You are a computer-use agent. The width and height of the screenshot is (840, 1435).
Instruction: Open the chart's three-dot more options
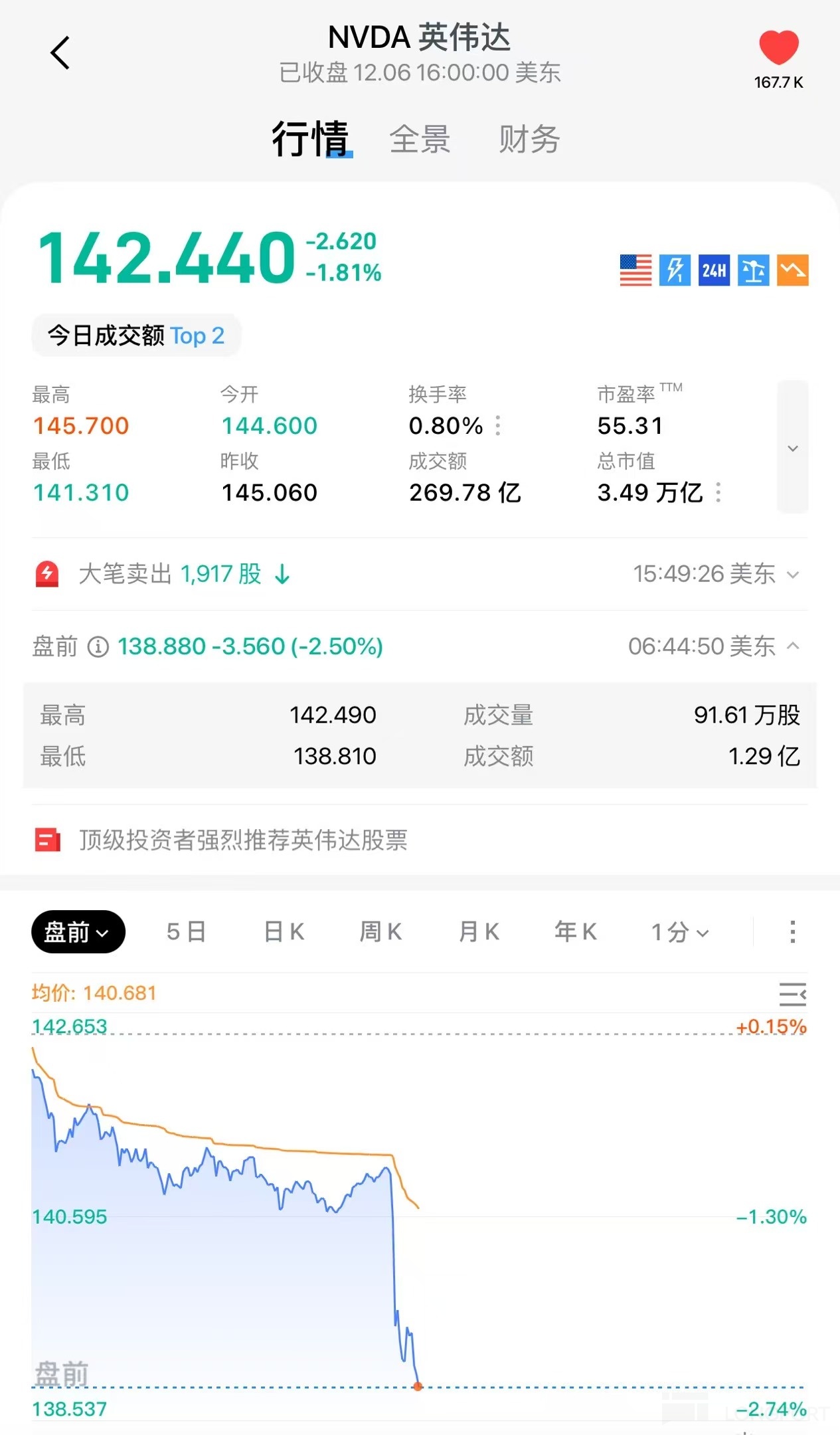point(792,932)
